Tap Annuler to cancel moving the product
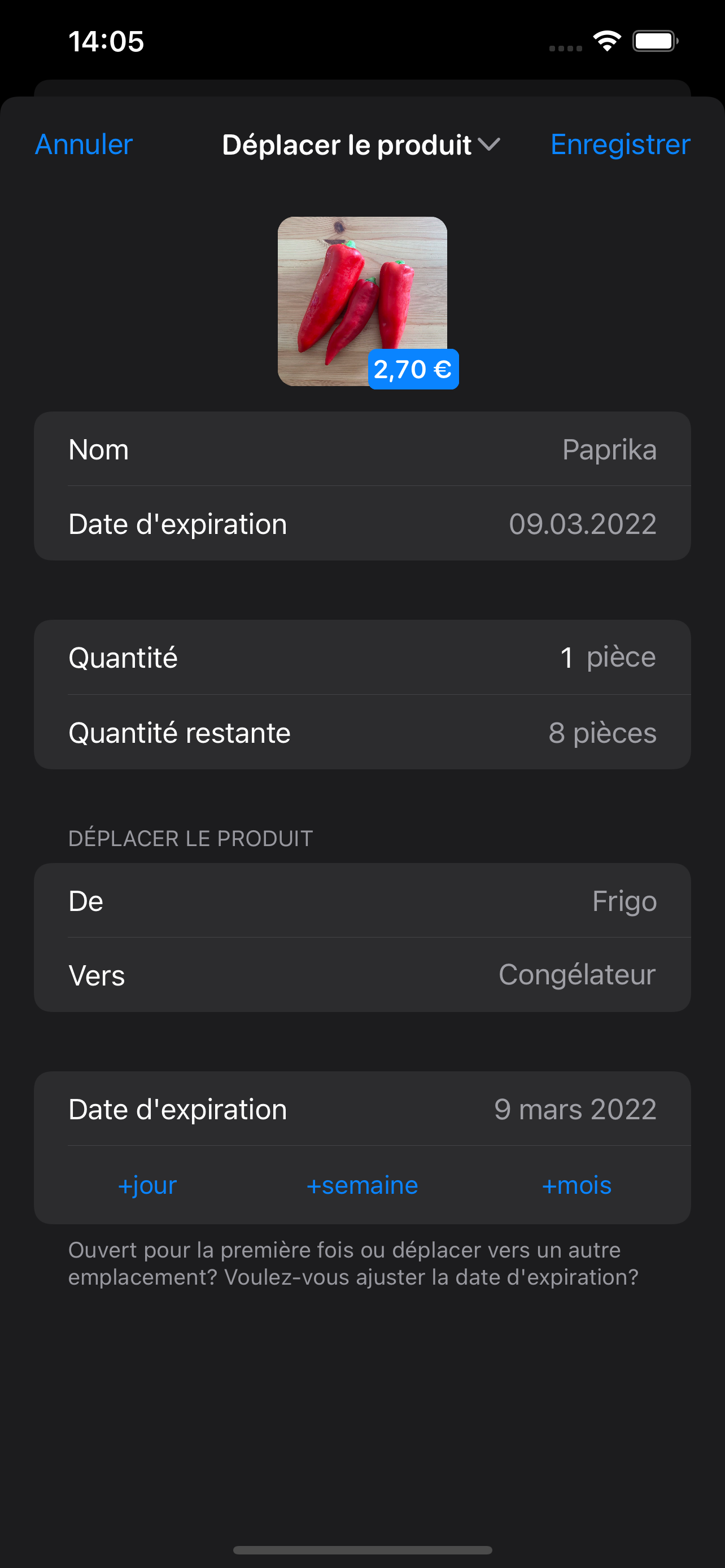Screen dimensions: 725x1568 coord(84,145)
